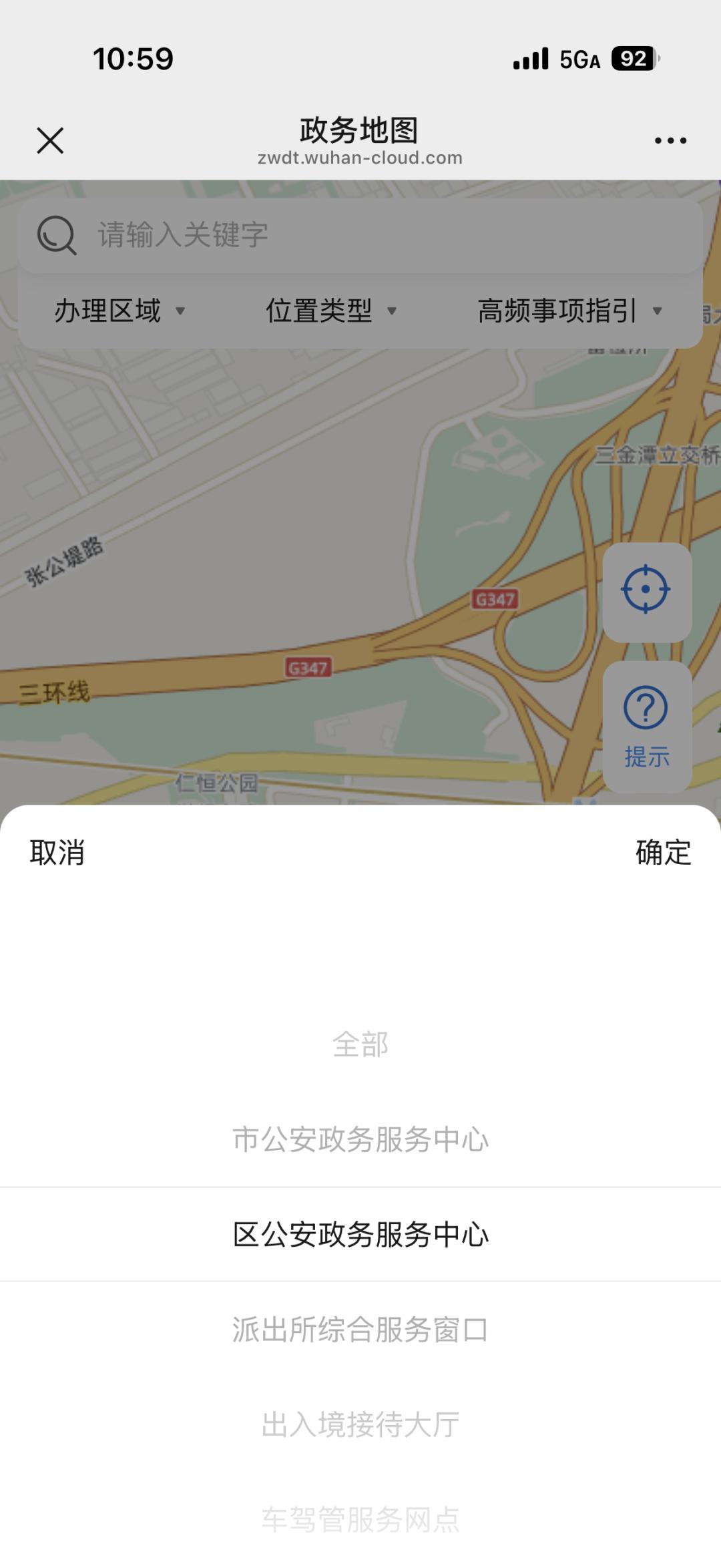The height and width of the screenshot is (1568, 721).
Task: Tap the G347 road shield on the map
Action: (x=494, y=599)
